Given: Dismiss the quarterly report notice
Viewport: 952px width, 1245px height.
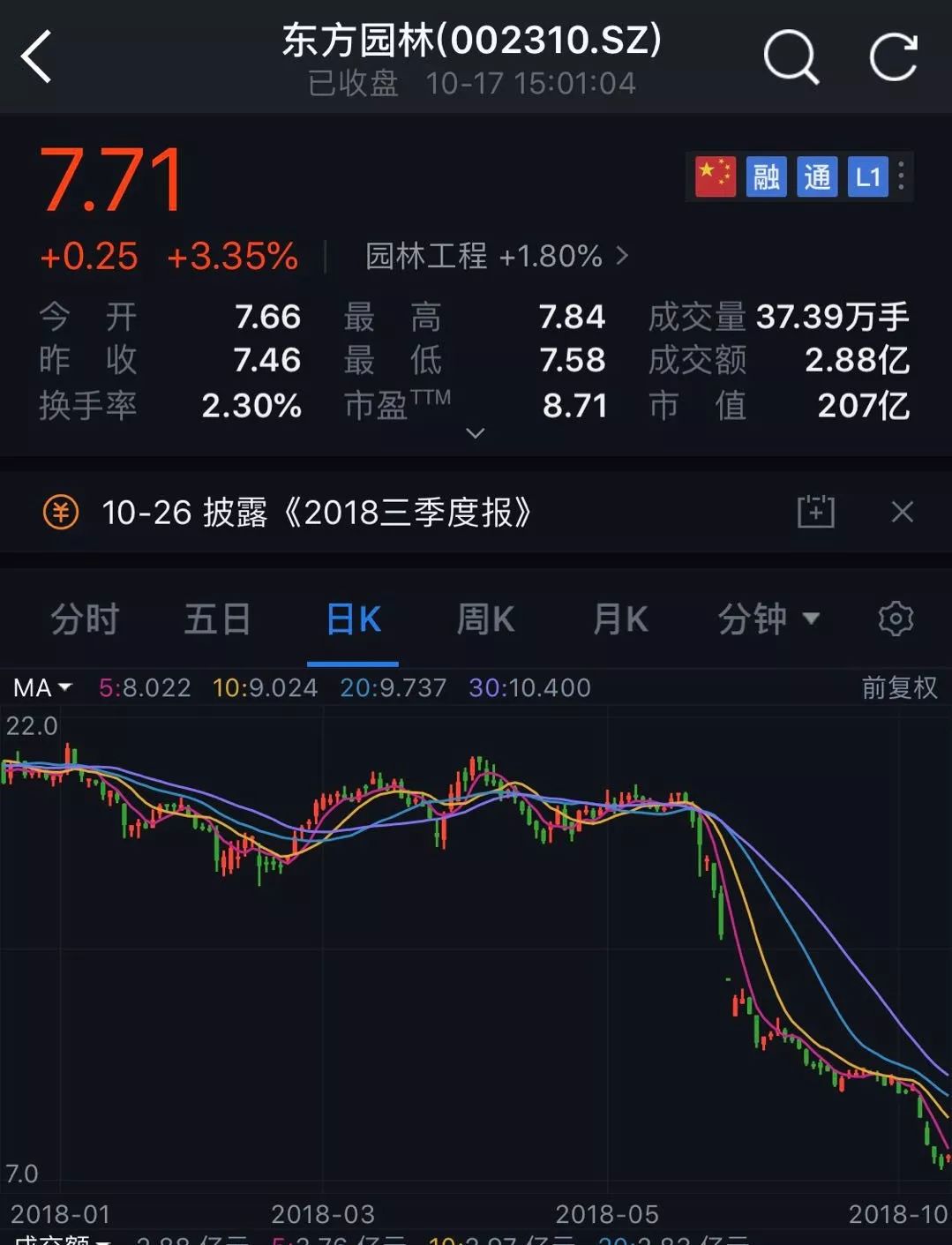Looking at the screenshot, I should (902, 512).
